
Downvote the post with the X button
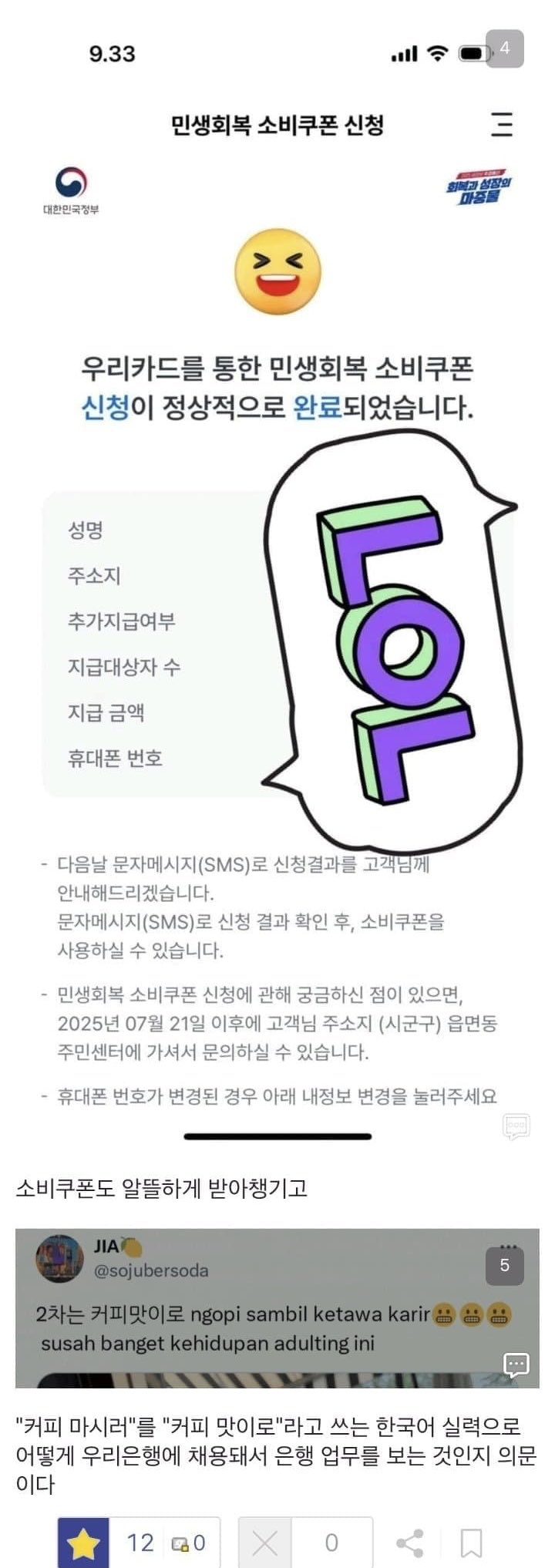tap(264, 1543)
